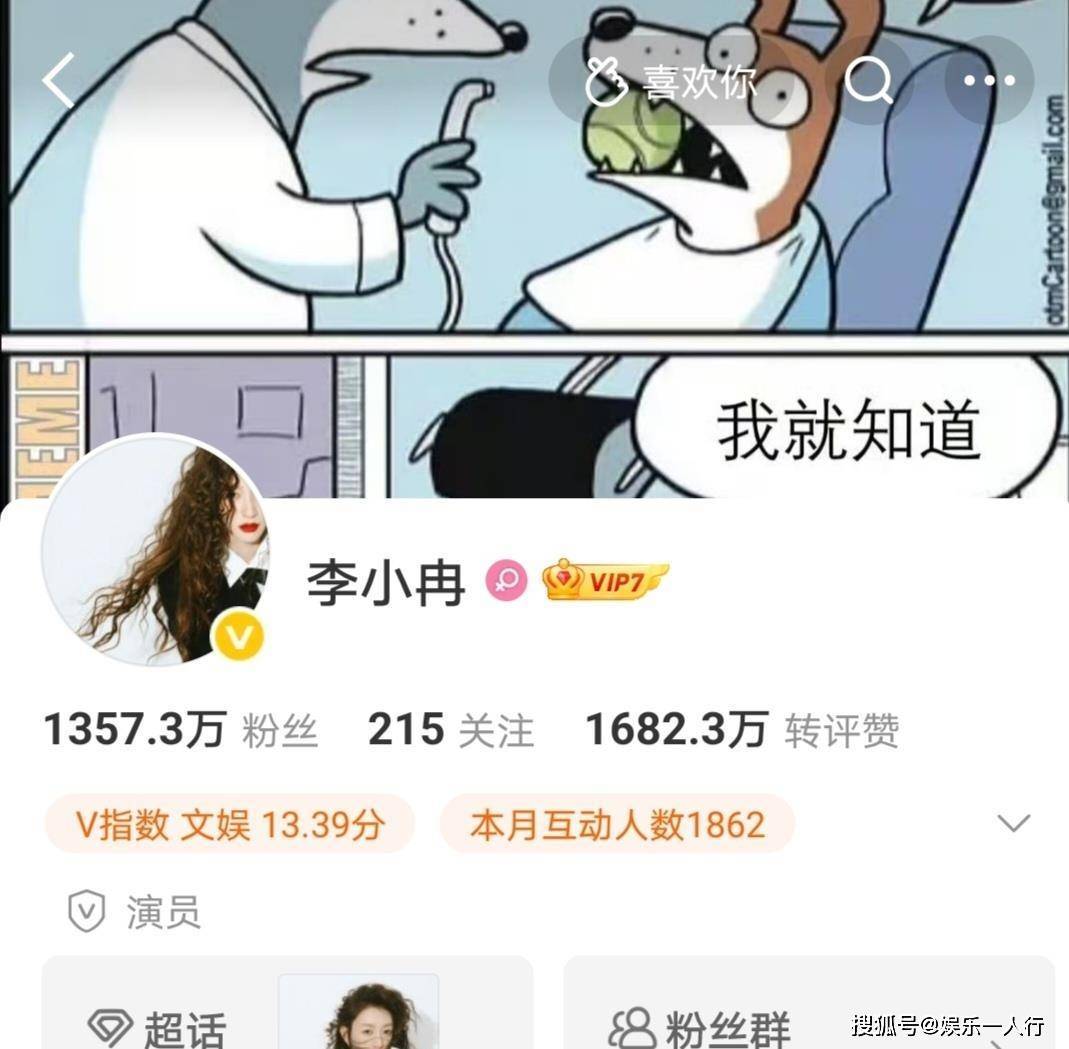This screenshot has height=1049, width=1069.
Task: Tap the 喜欢你 button
Action: point(672,82)
